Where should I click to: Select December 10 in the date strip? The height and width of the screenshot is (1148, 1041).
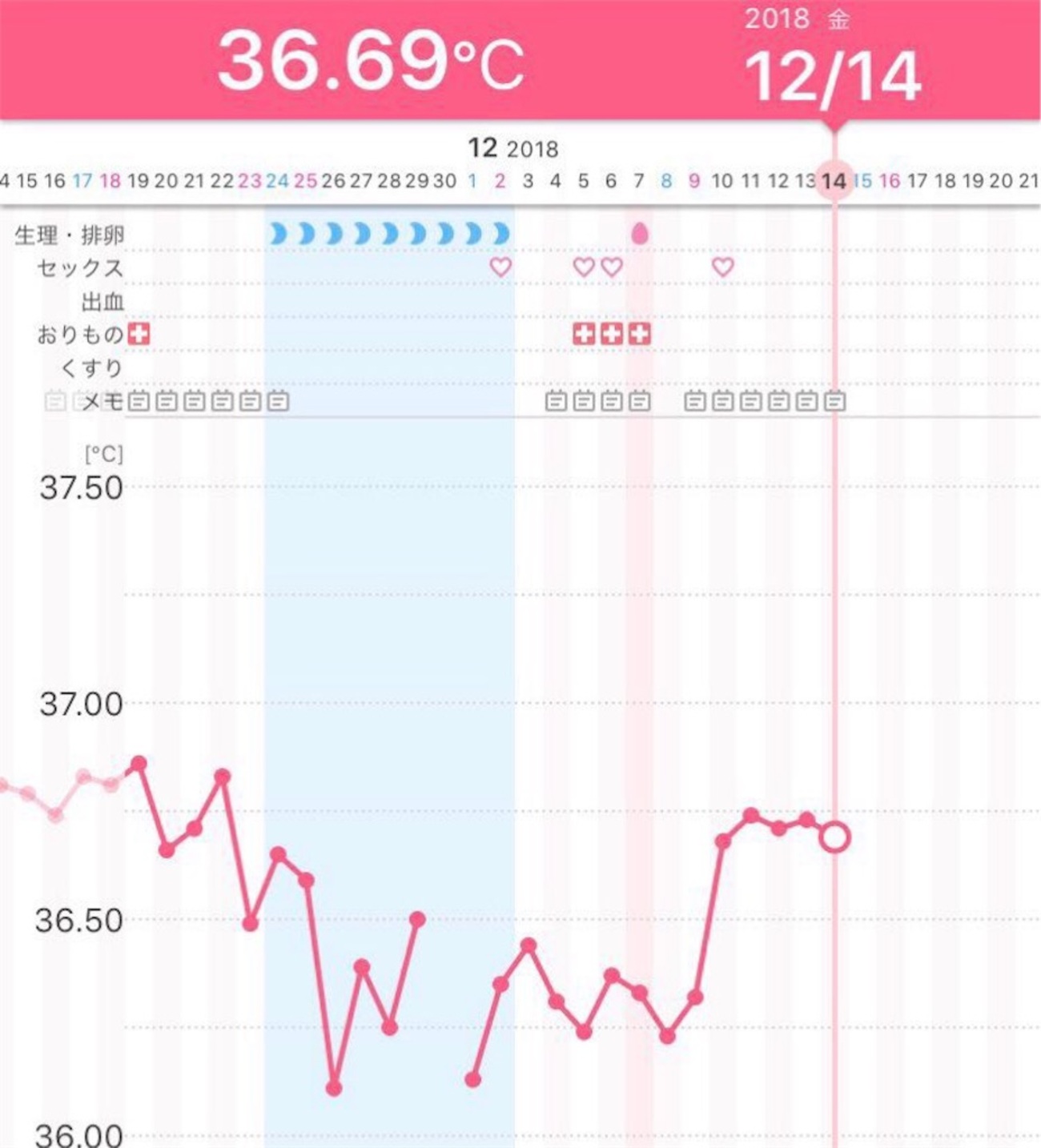722,181
